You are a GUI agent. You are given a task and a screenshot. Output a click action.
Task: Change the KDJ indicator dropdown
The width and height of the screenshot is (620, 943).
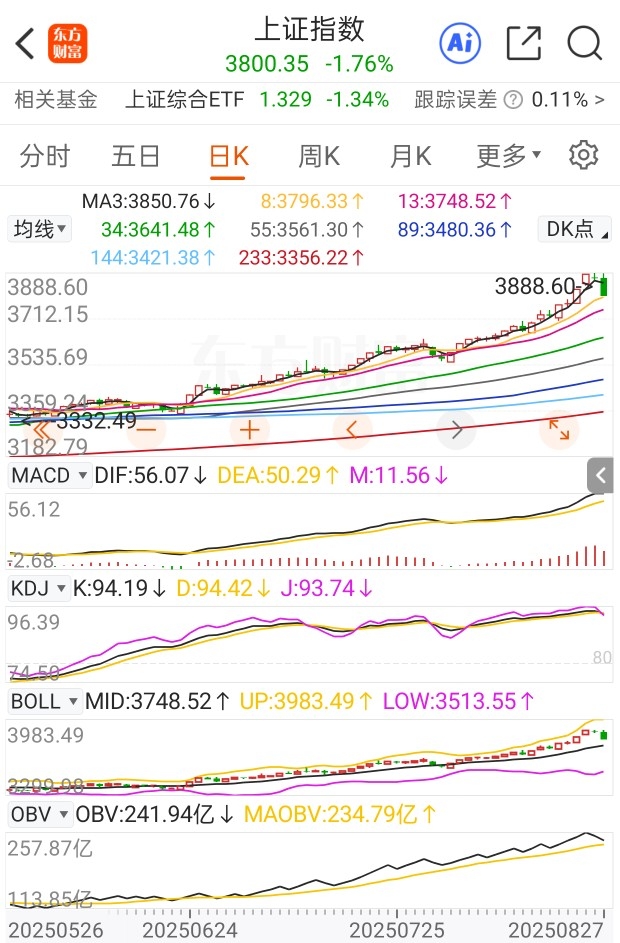(x=39, y=588)
